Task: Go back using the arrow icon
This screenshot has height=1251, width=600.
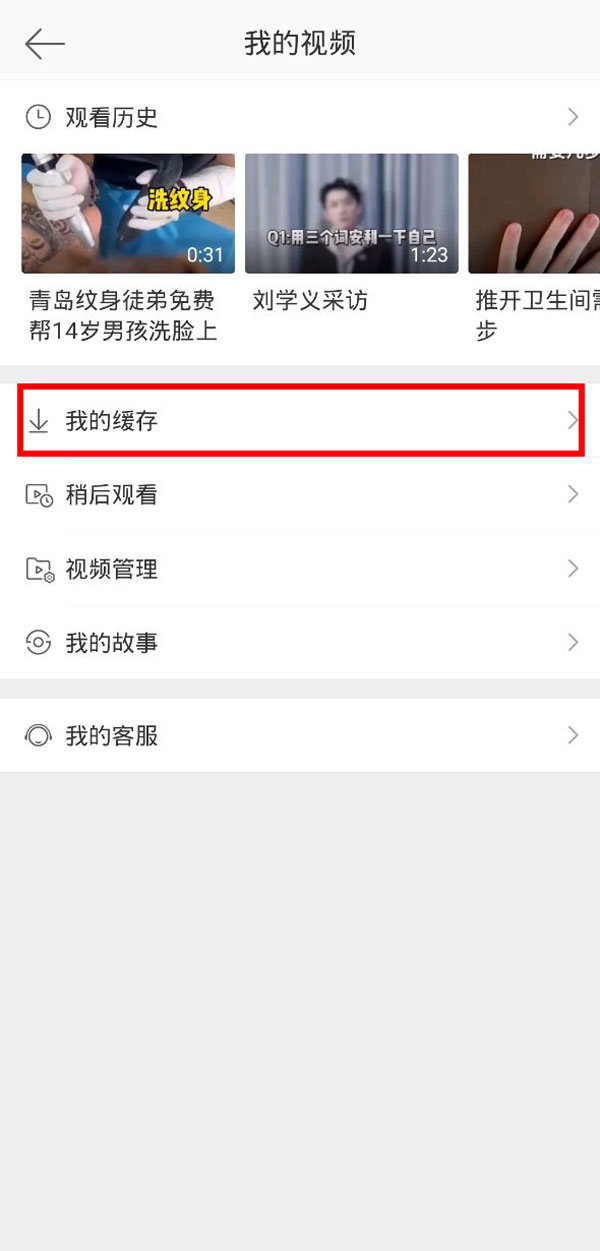Action: click(x=45, y=43)
